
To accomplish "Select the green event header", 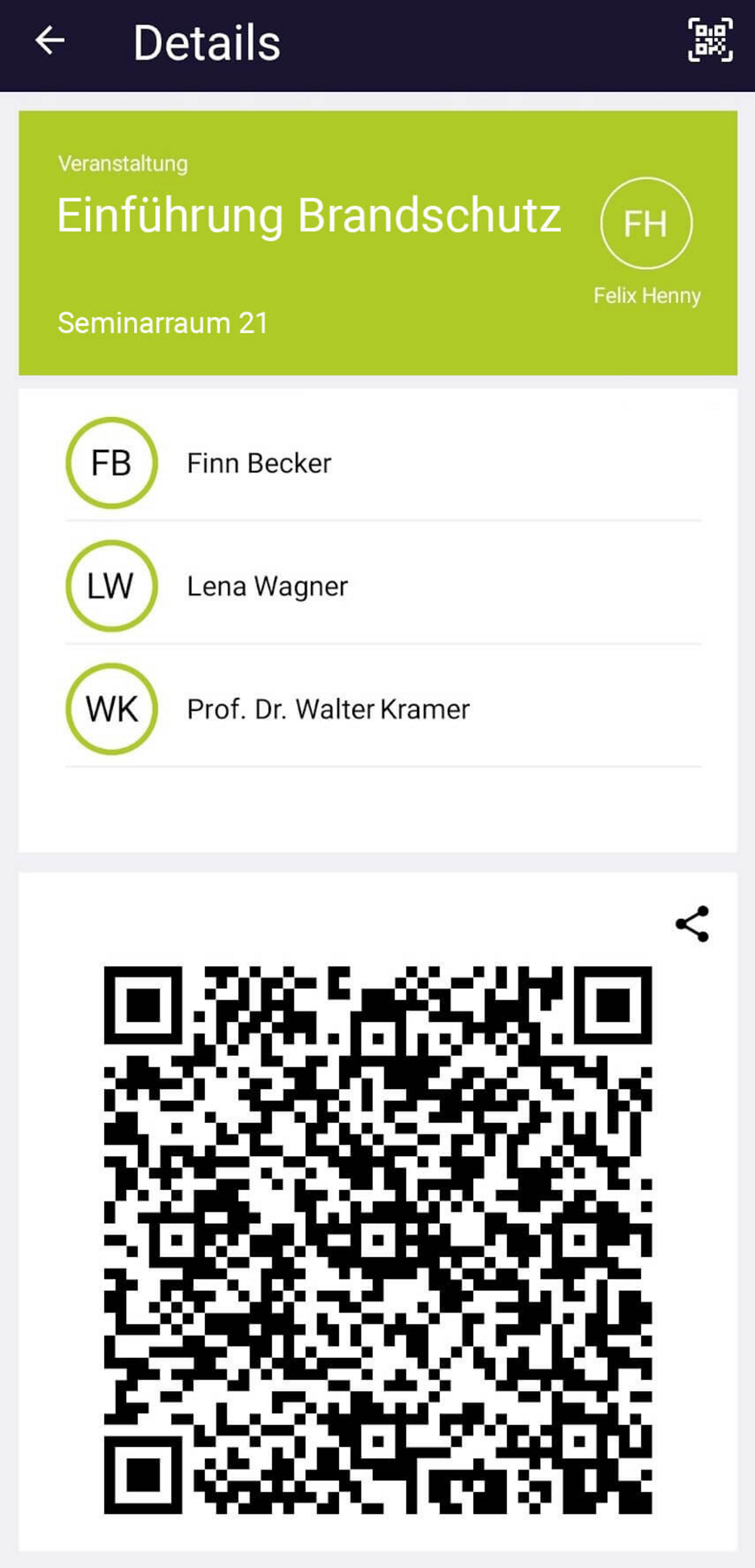I will tap(377, 243).
